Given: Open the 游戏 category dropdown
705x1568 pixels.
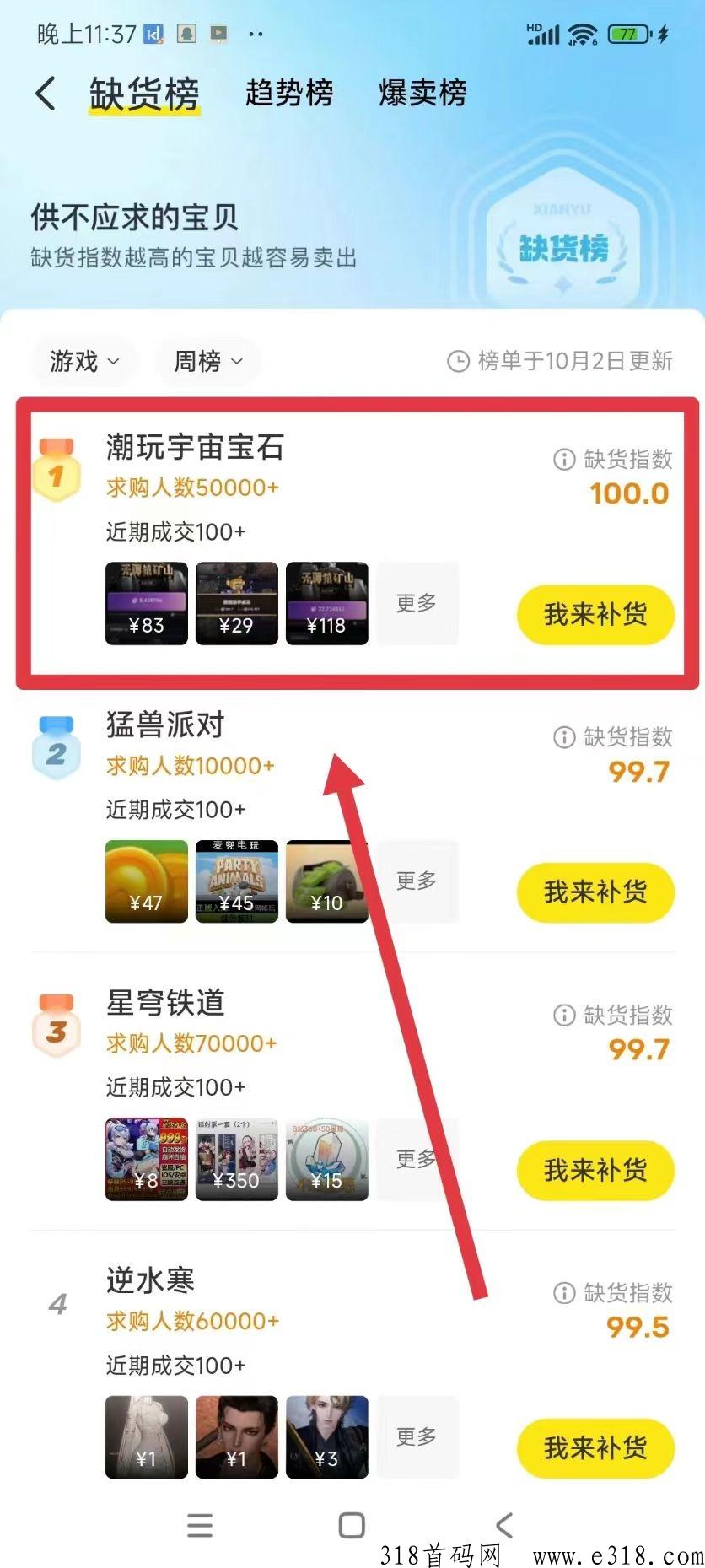Looking at the screenshot, I should [83, 361].
